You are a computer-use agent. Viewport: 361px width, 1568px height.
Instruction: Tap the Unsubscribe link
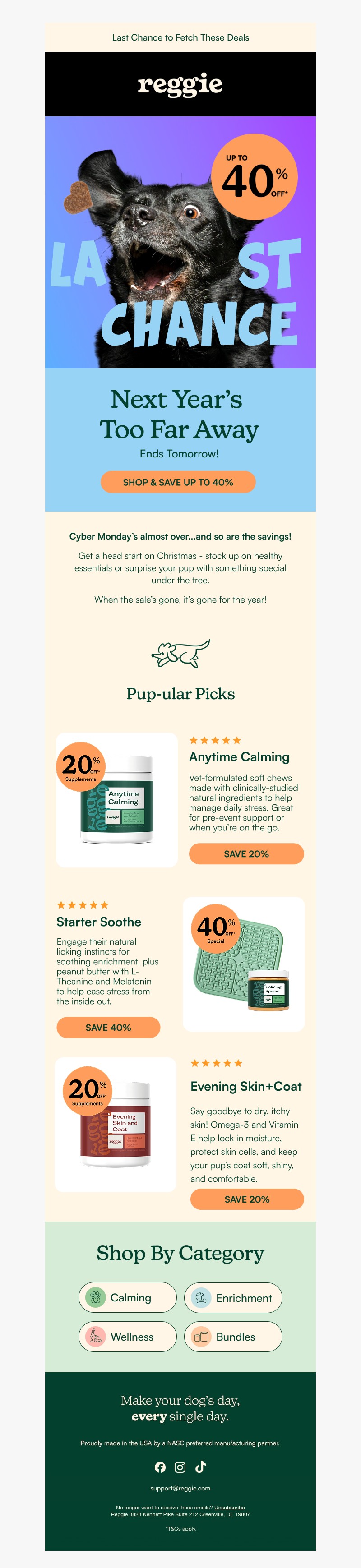click(230, 1508)
